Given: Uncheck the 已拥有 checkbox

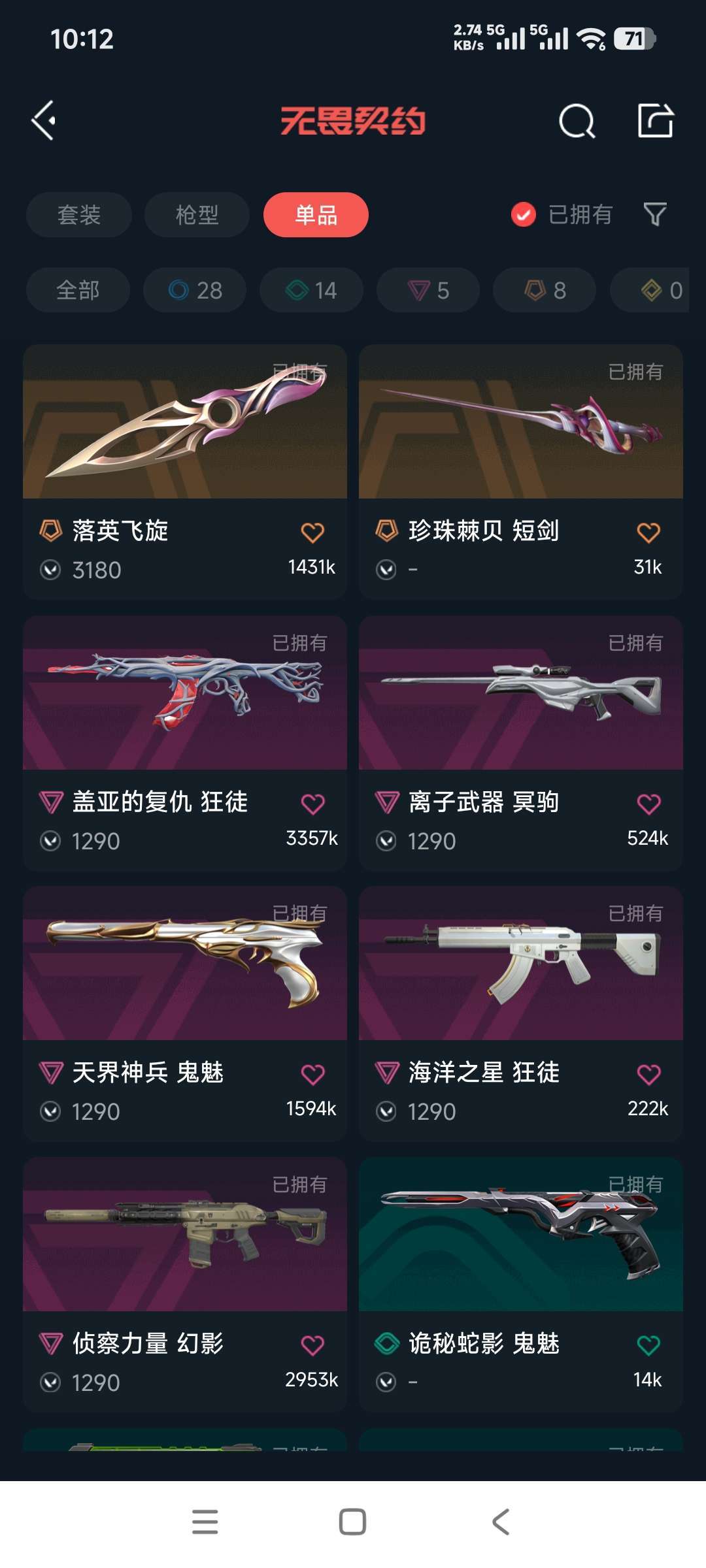Looking at the screenshot, I should click(523, 215).
